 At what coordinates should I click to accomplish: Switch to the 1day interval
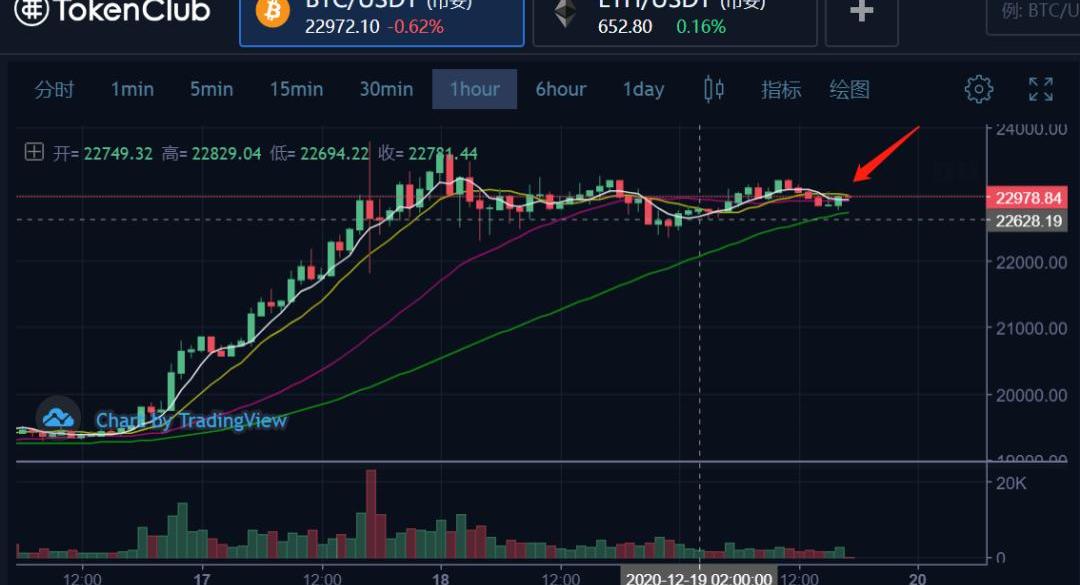(643, 90)
